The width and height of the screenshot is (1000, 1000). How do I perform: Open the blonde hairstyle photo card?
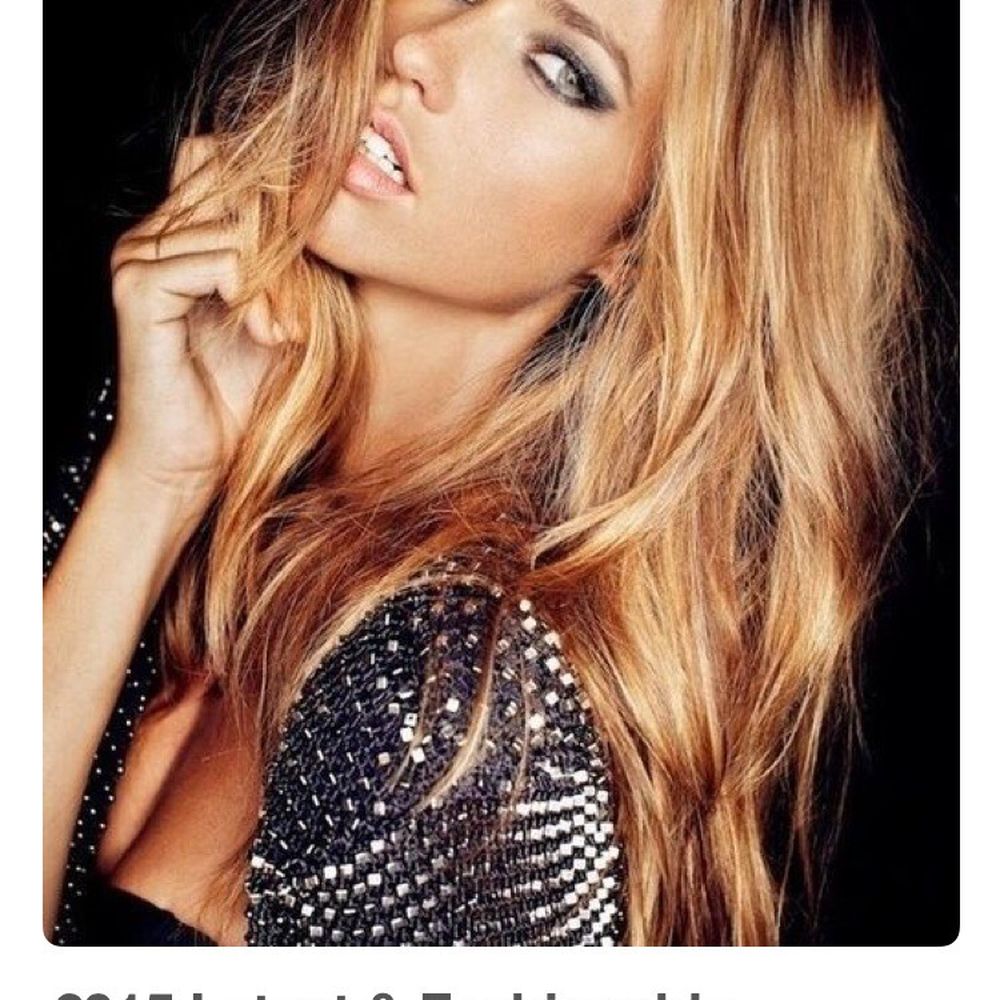500,470
